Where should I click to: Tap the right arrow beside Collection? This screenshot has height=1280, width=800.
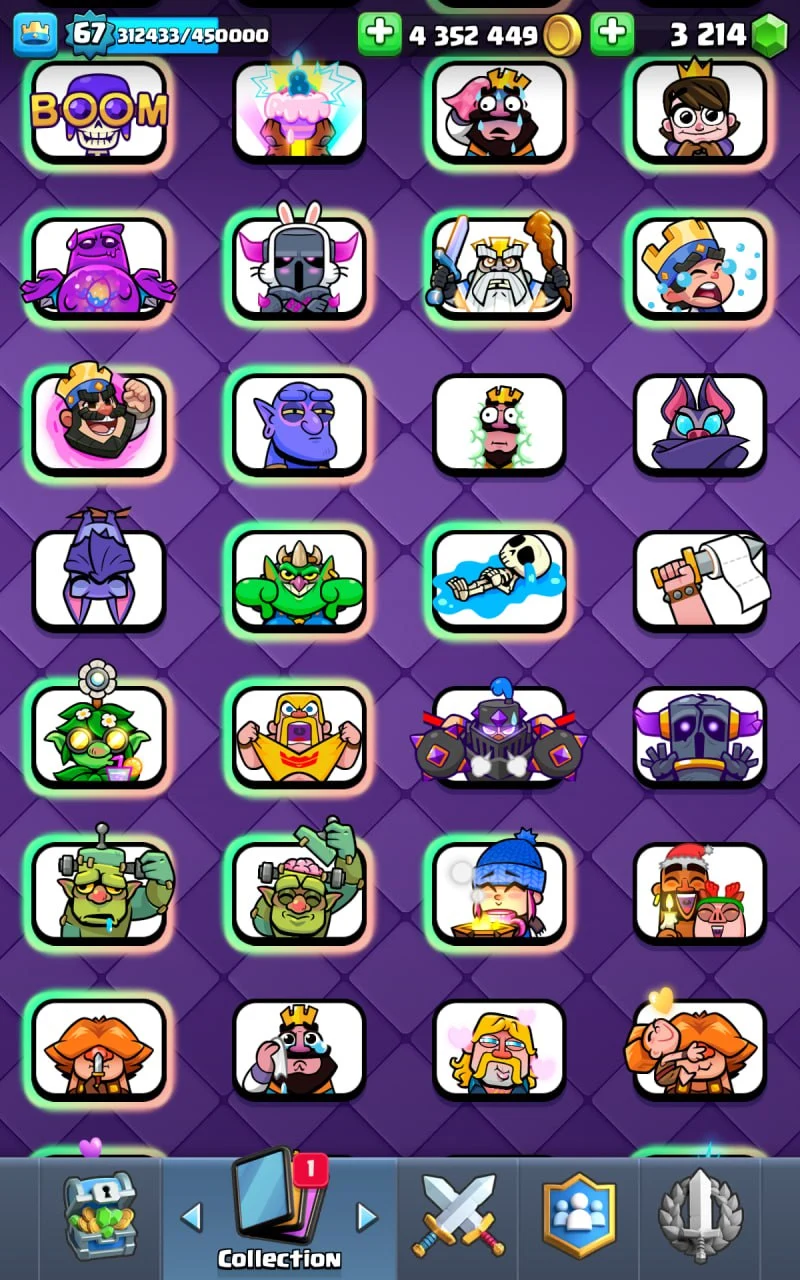(x=367, y=1216)
